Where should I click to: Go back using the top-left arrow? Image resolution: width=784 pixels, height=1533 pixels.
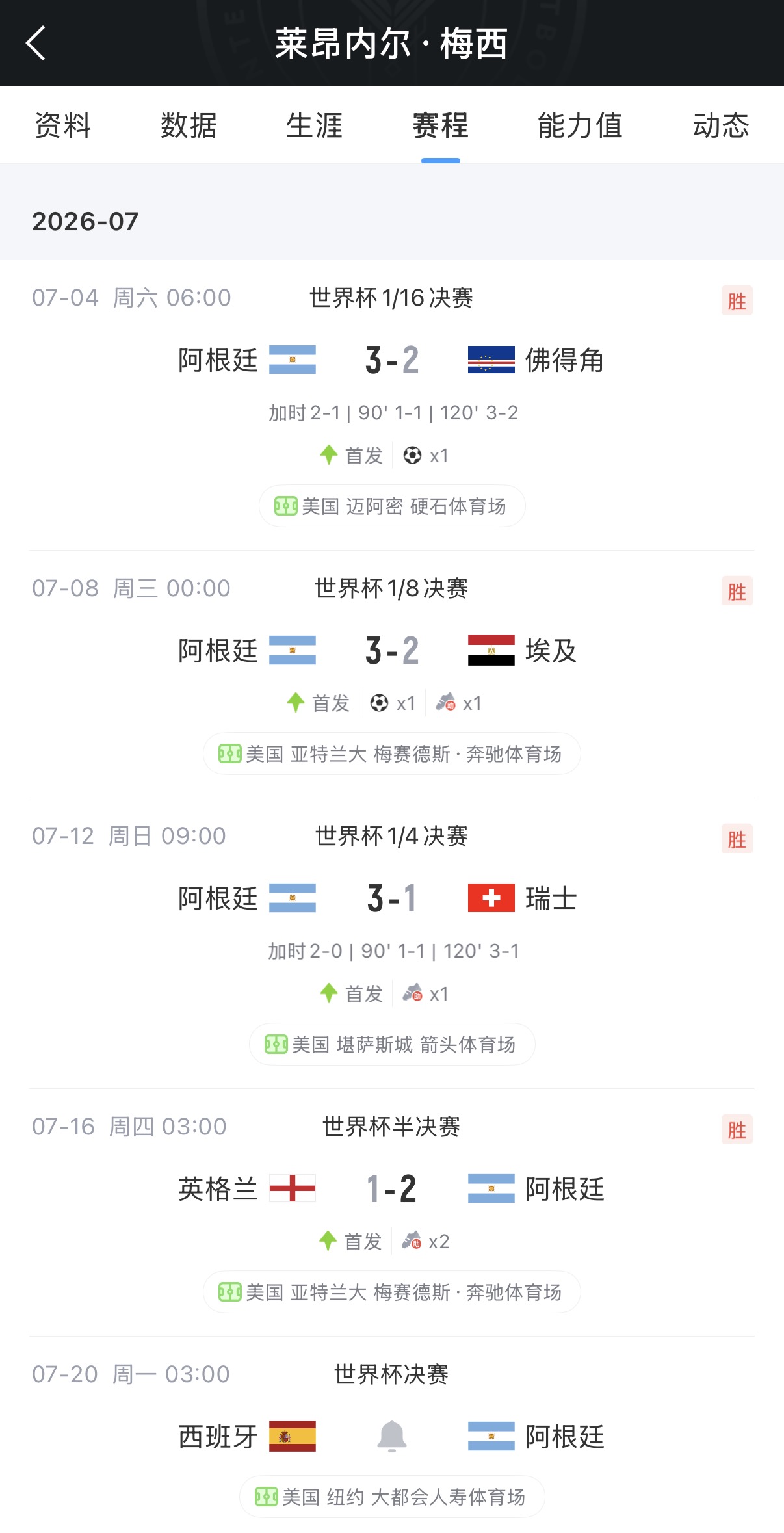click(x=36, y=43)
